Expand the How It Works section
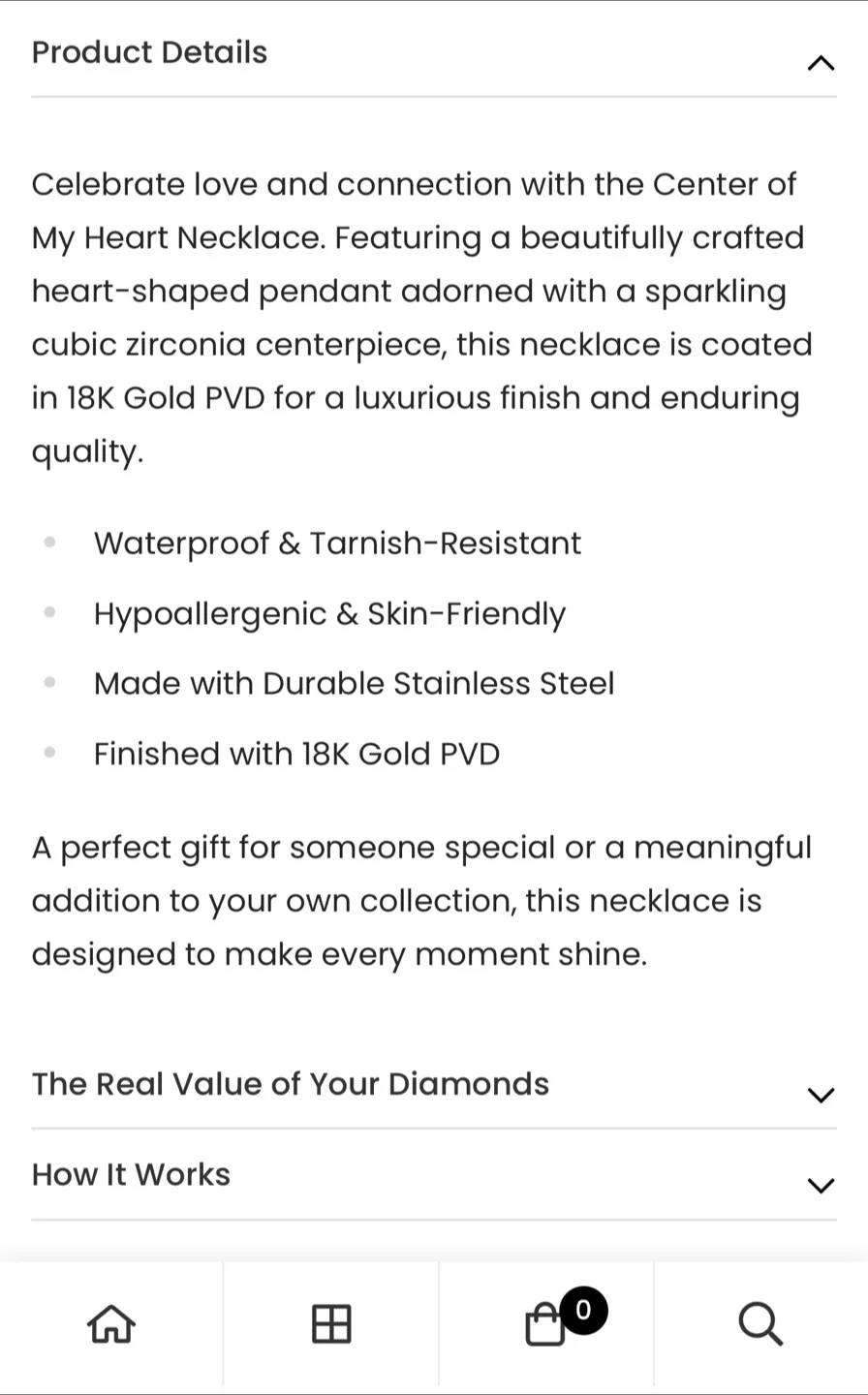868x1395 pixels. [821, 1185]
